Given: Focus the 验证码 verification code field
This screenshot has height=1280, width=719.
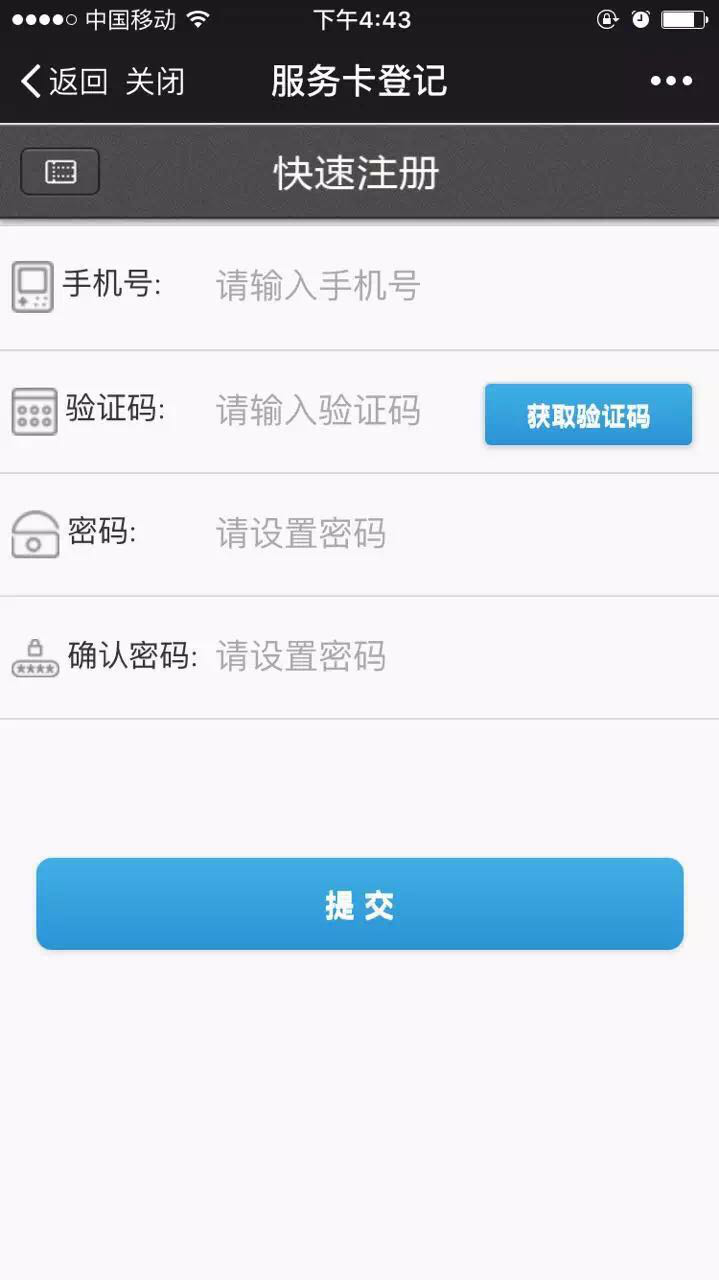Looking at the screenshot, I should pos(330,411).
